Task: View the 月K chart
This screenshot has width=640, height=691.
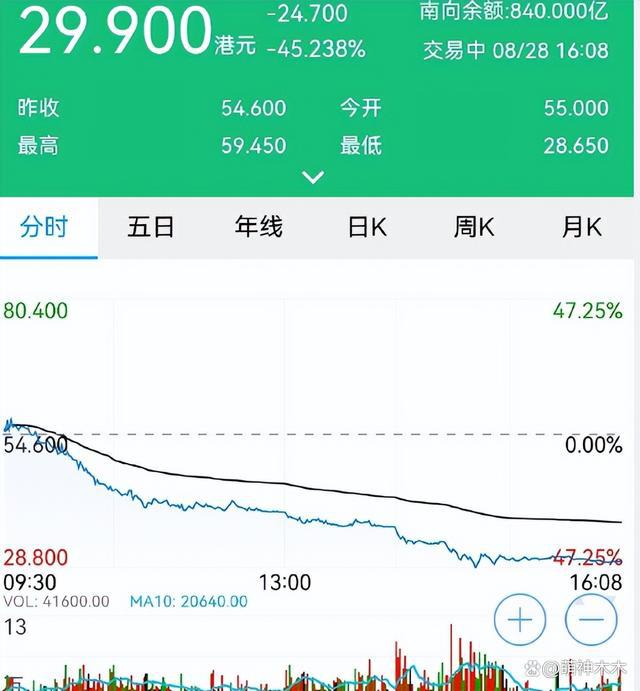Action: 581,227
